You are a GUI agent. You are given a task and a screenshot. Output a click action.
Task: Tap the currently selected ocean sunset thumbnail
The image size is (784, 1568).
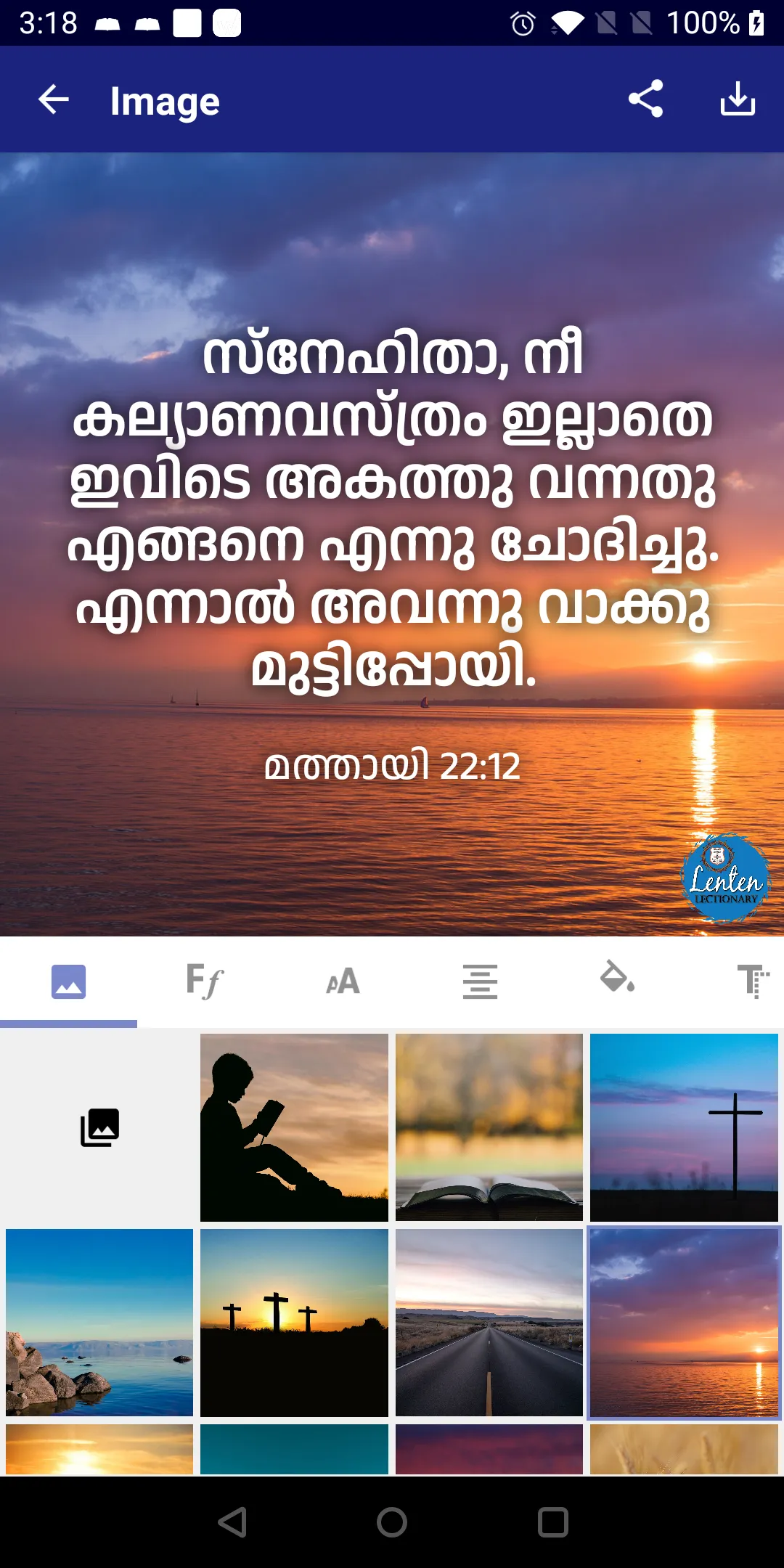point(684,1323)
